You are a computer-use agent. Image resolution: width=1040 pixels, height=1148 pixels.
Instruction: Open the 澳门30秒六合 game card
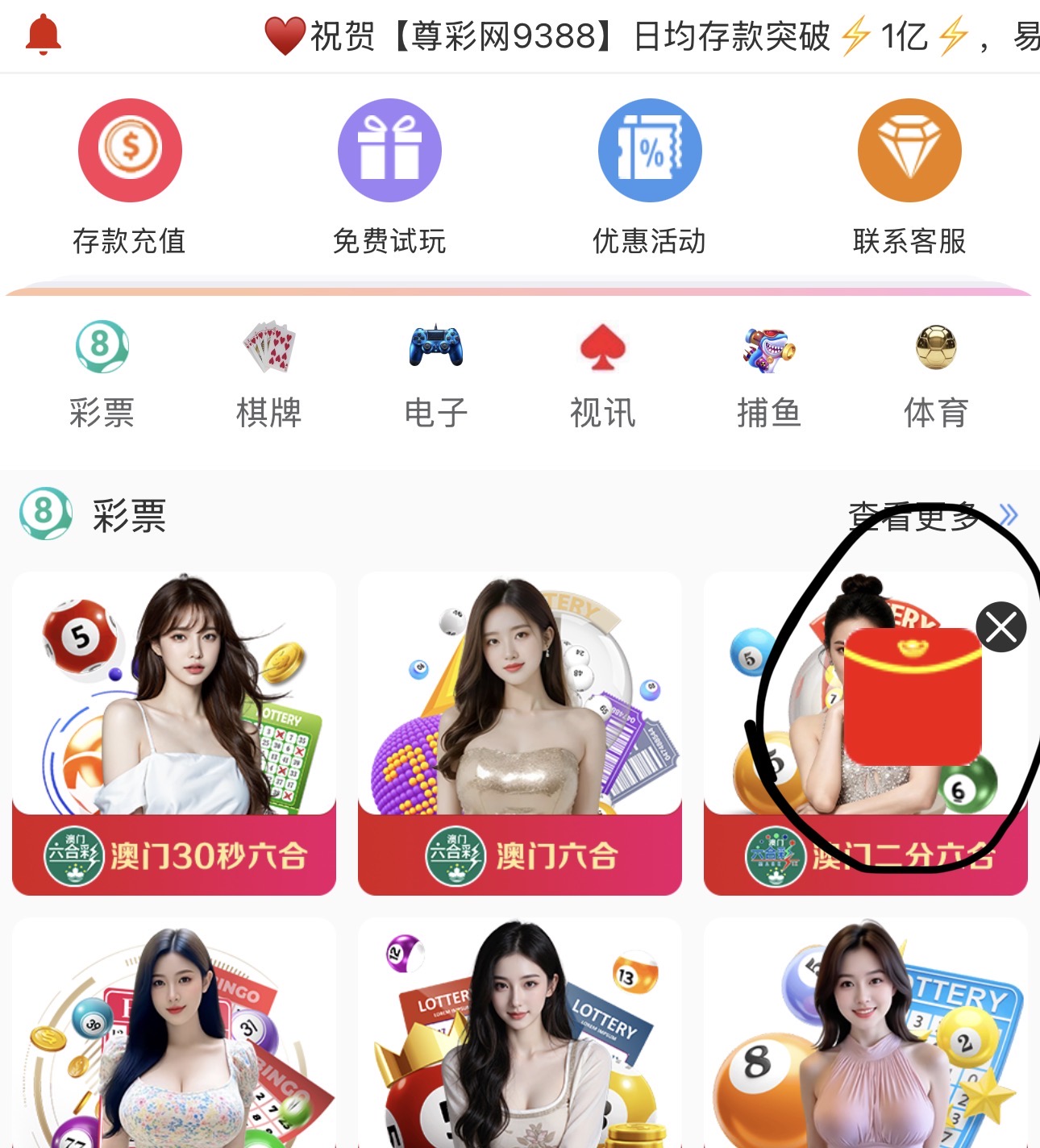click(174, 734)
